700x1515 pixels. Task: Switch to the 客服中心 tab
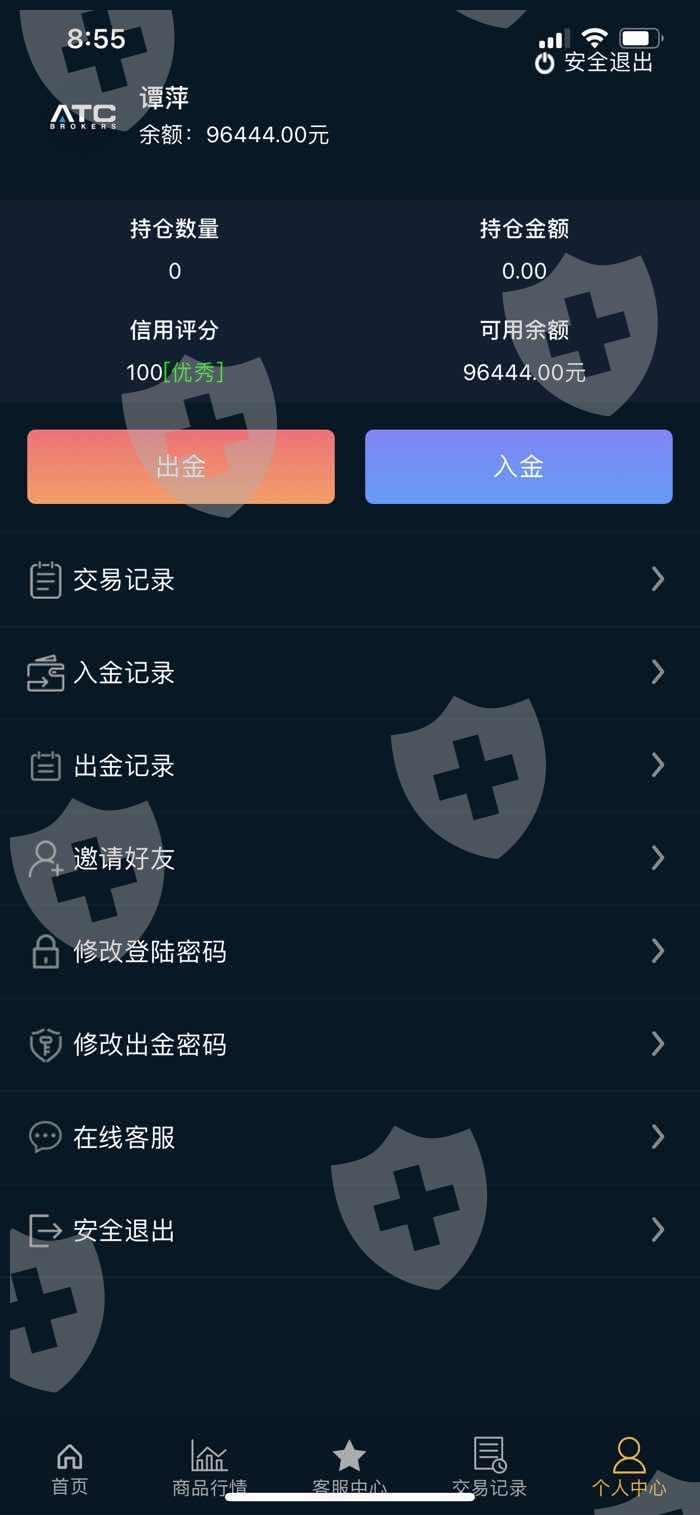point(349,1468)
